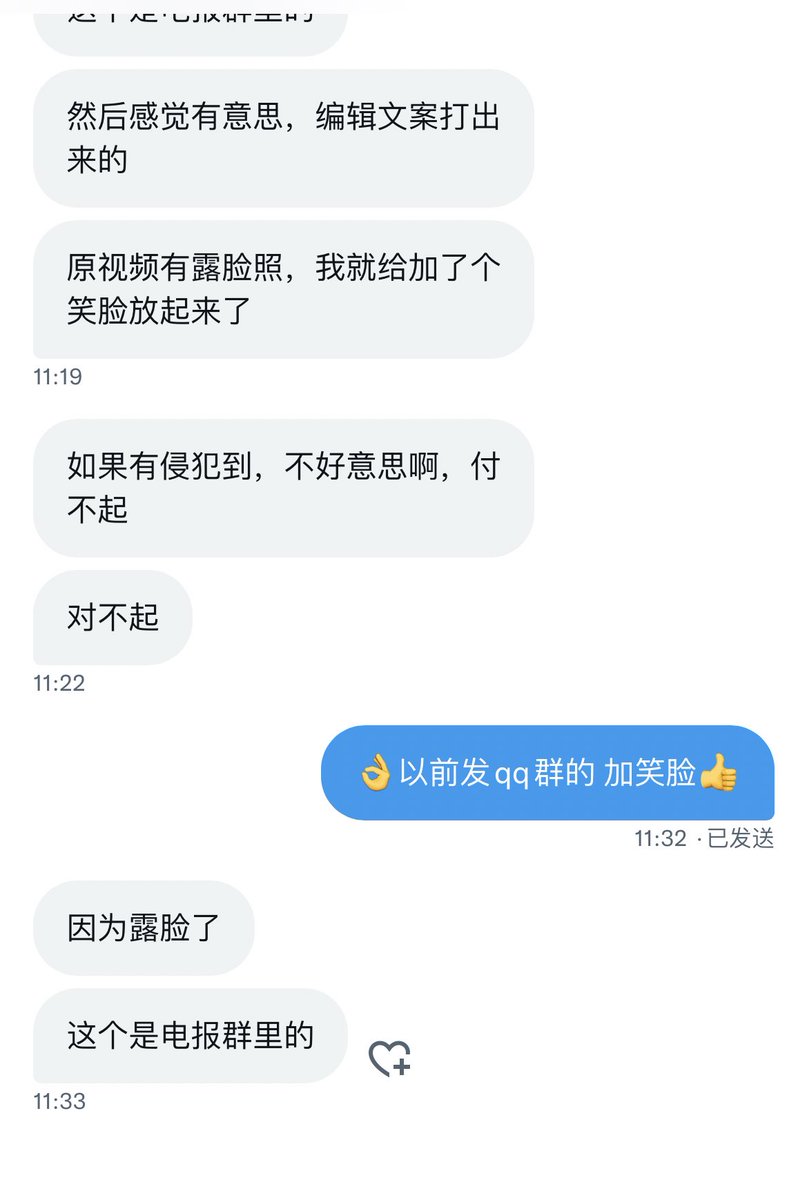Click the topmost partially visible message bubble
Screen dimensions: 807x1200
(x=190, y=15)
